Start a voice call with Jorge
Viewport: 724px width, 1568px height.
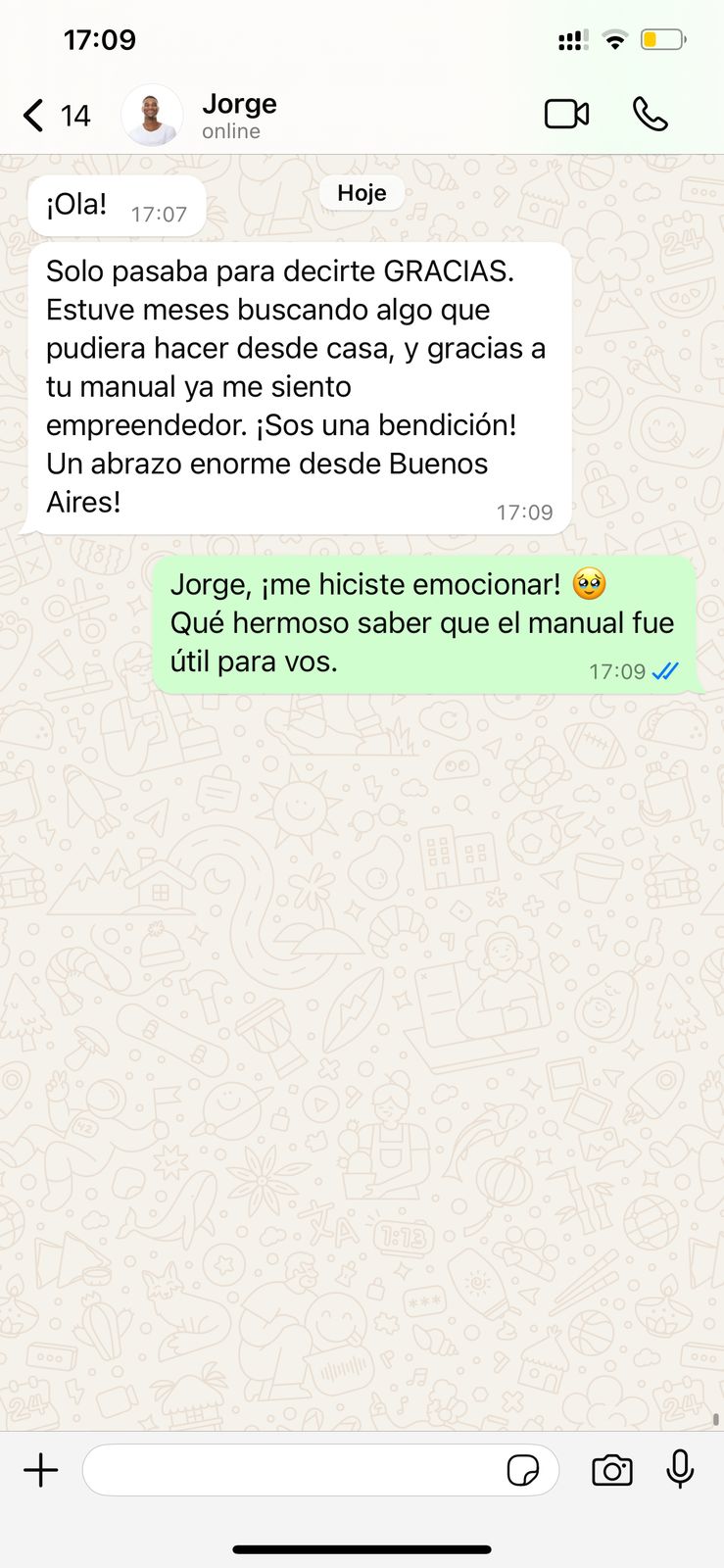651,115
